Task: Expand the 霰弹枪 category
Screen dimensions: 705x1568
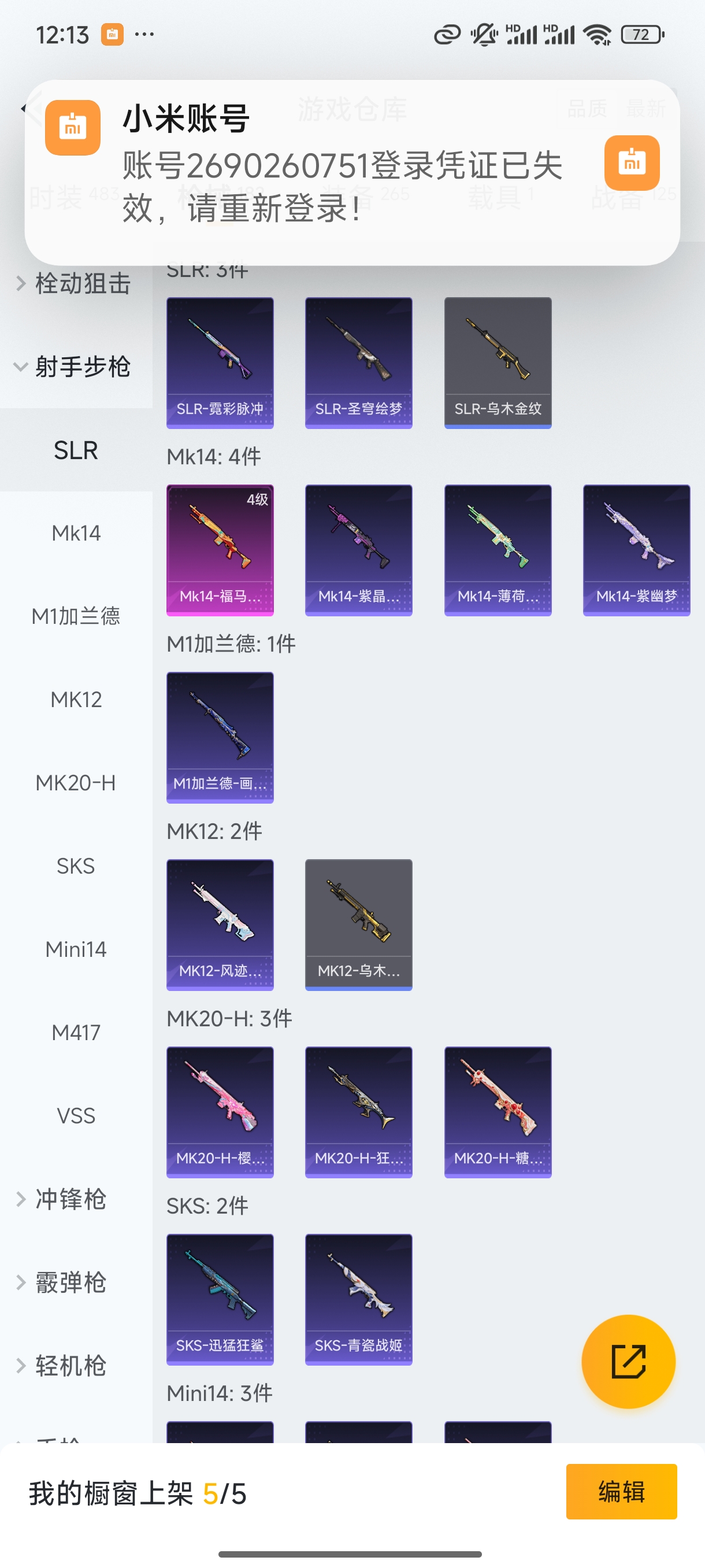Action: point(70,1282)
